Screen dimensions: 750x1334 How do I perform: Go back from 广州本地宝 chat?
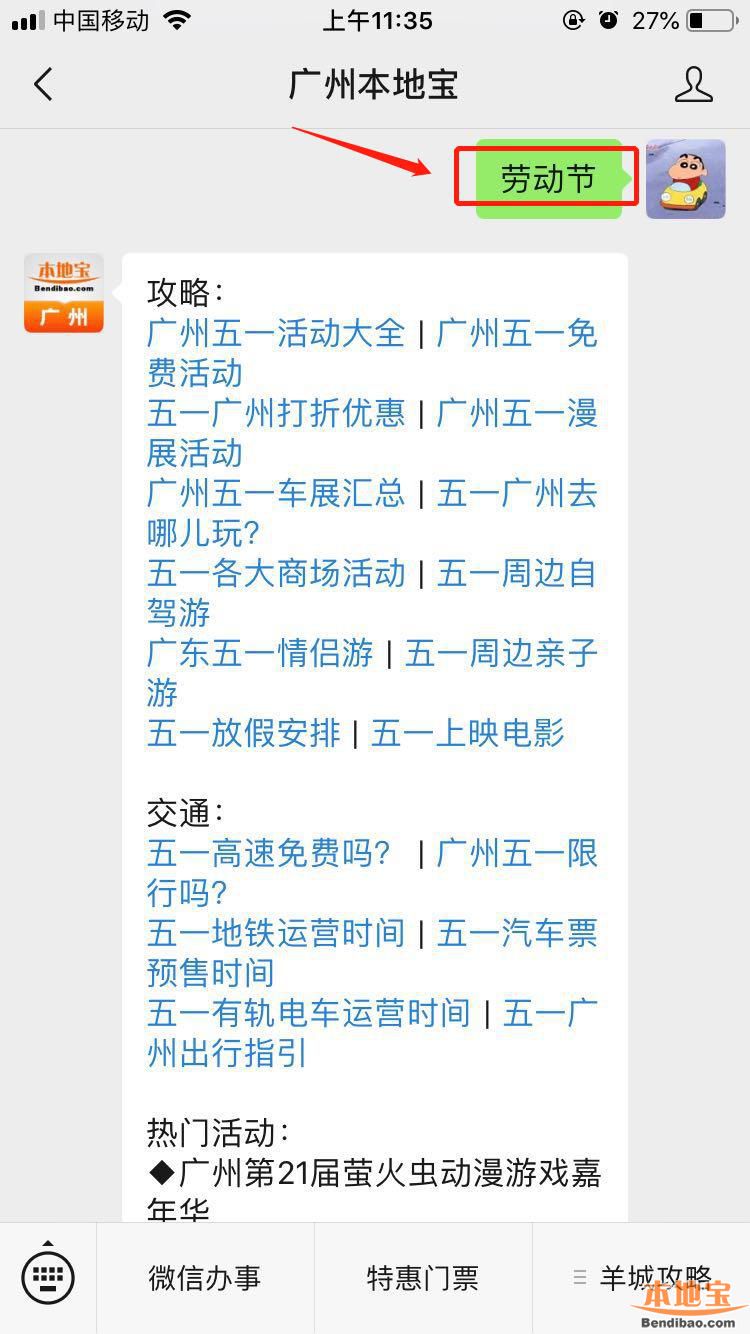click(x=43, y=85)
